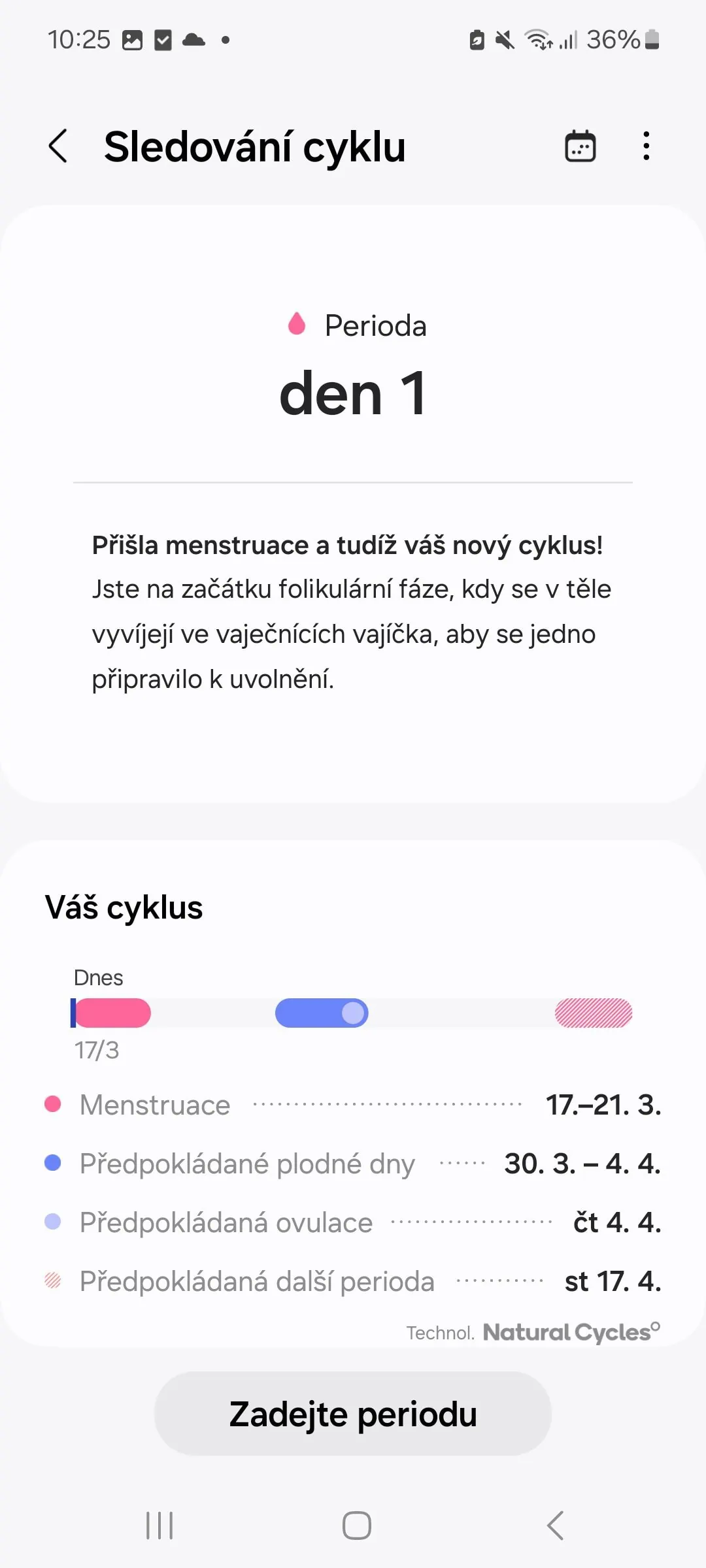
Task: Go back from Sledování cyklu screen
Action: pos(58,146)
